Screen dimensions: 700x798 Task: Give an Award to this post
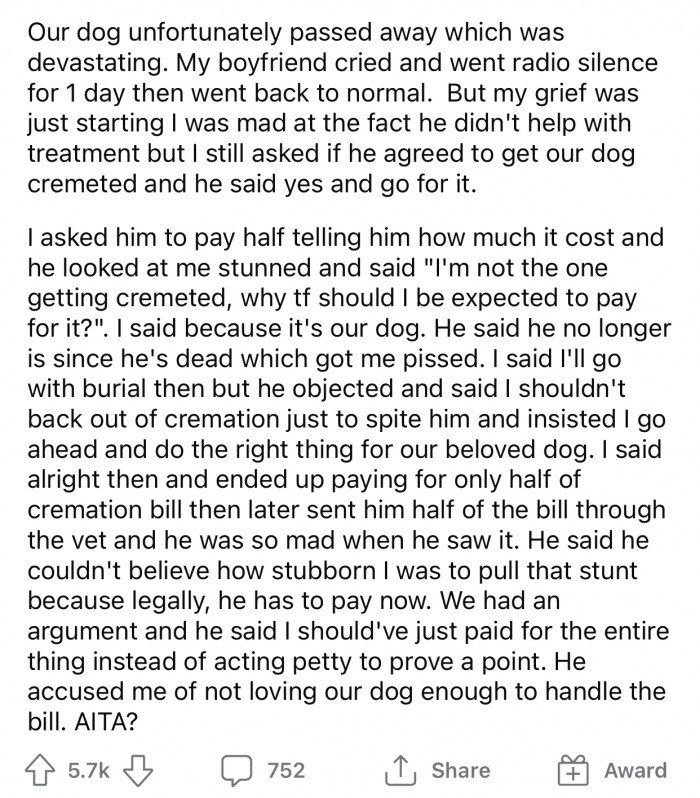click(611, 769)
